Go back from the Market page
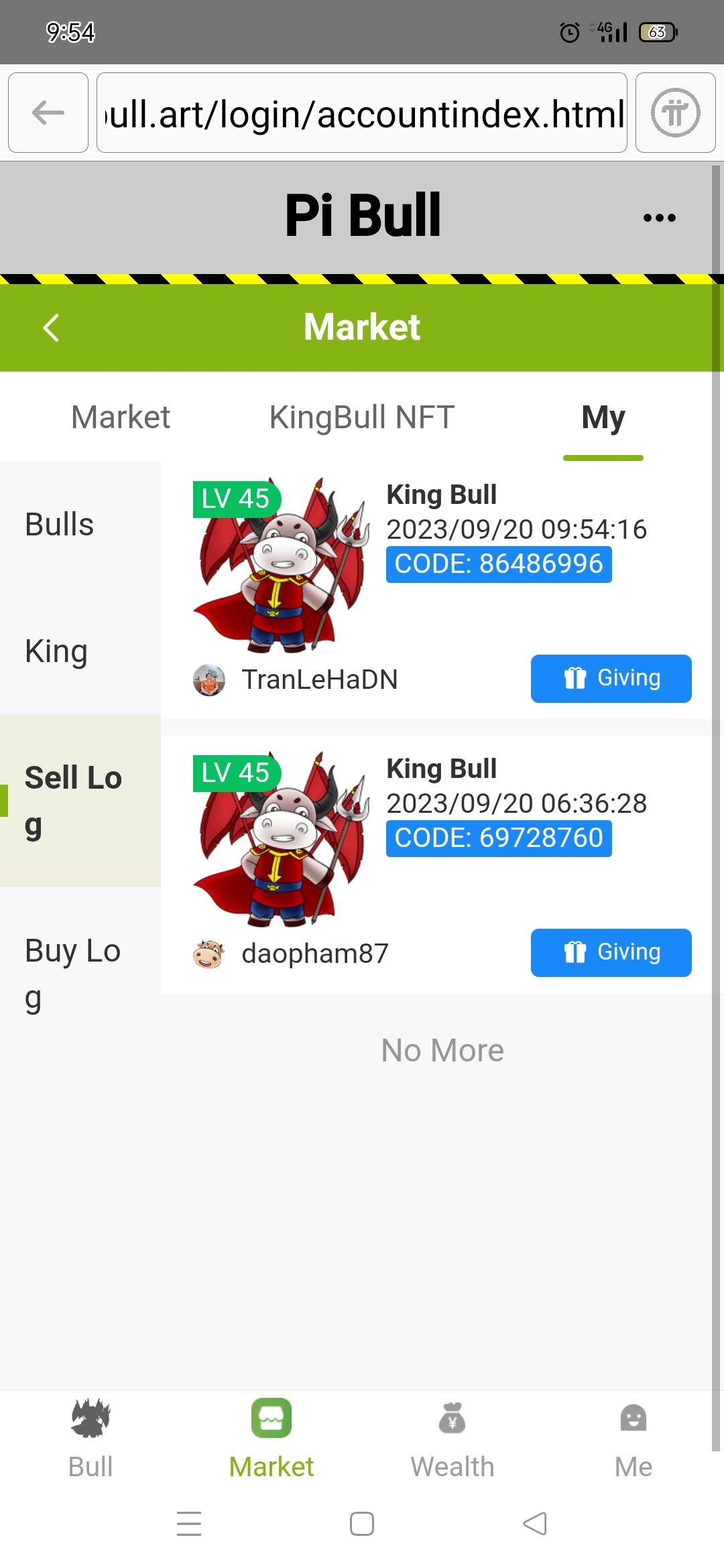Viewport: 724px width, 1568px height. tap(51, 328)
